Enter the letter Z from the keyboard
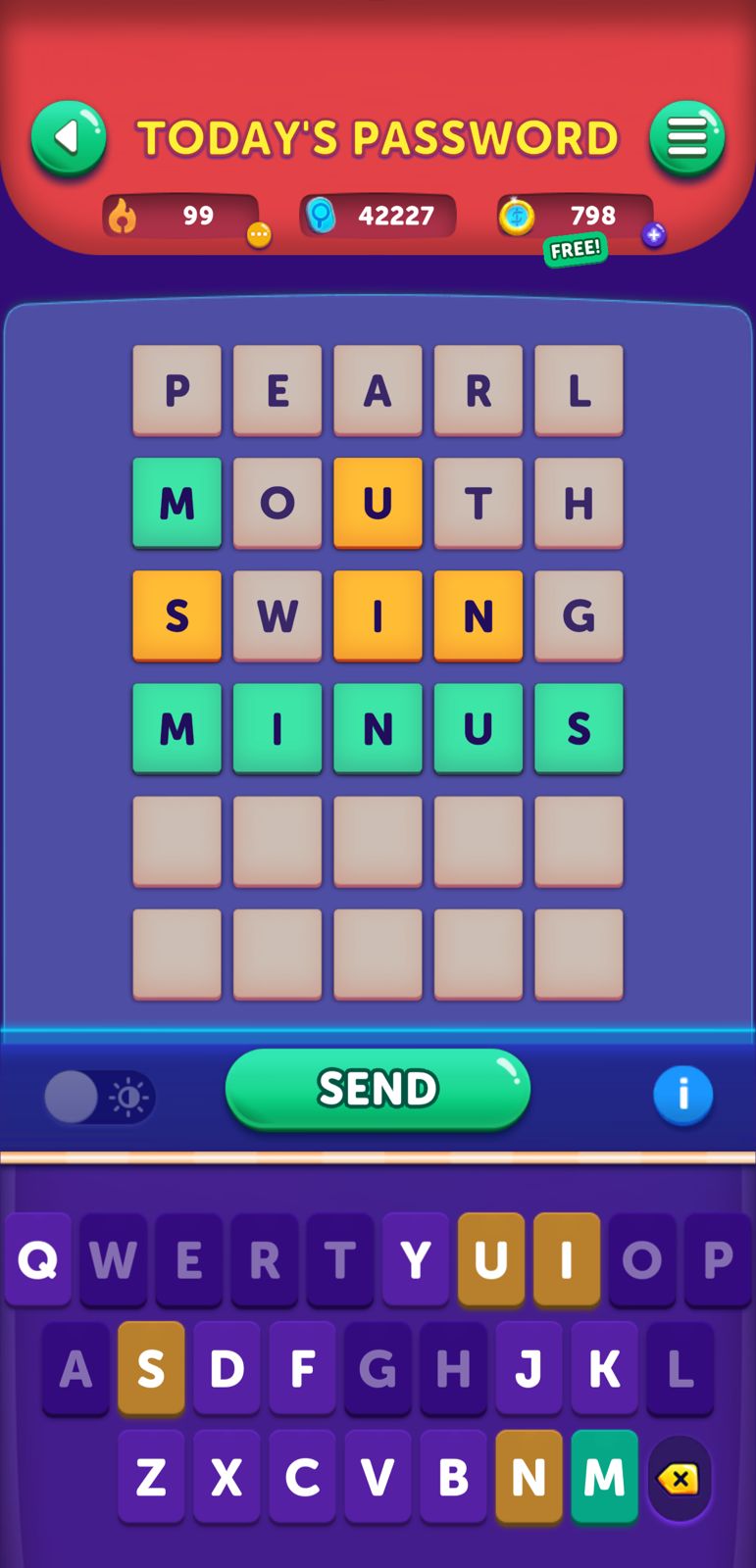The width and height of the screenshot is (756, 1568). 151,1476
